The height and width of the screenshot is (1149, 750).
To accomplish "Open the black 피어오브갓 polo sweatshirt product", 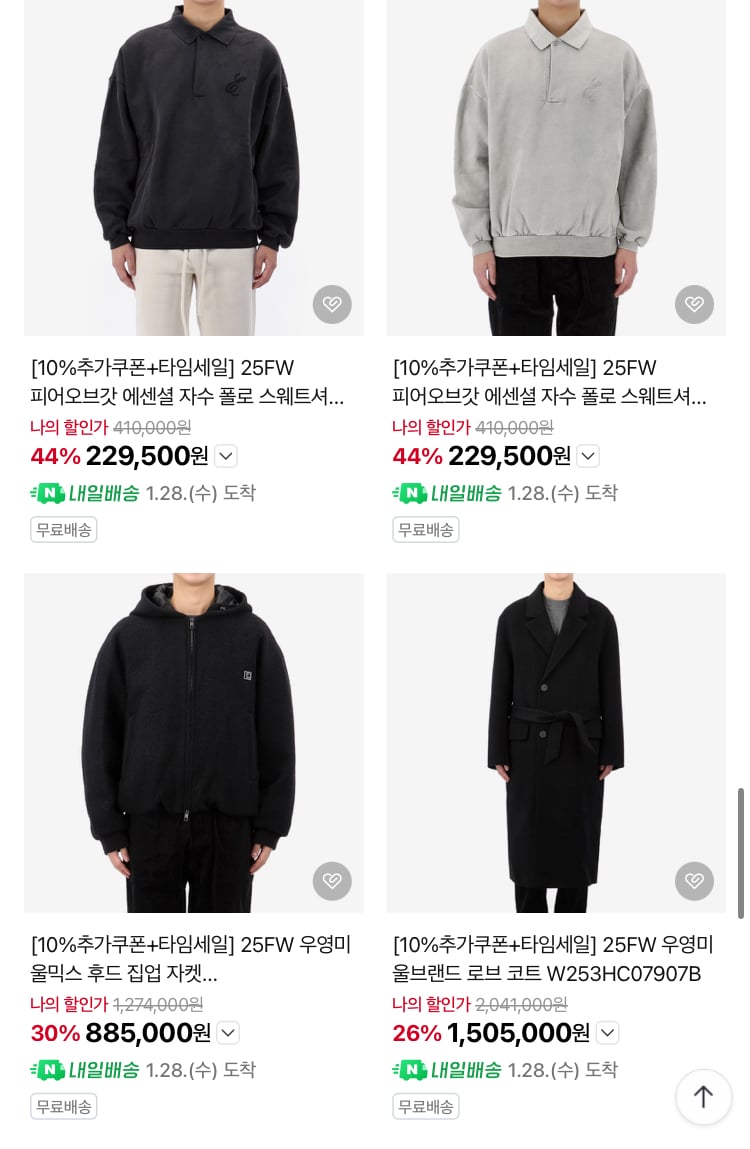I will pos(193,168).
